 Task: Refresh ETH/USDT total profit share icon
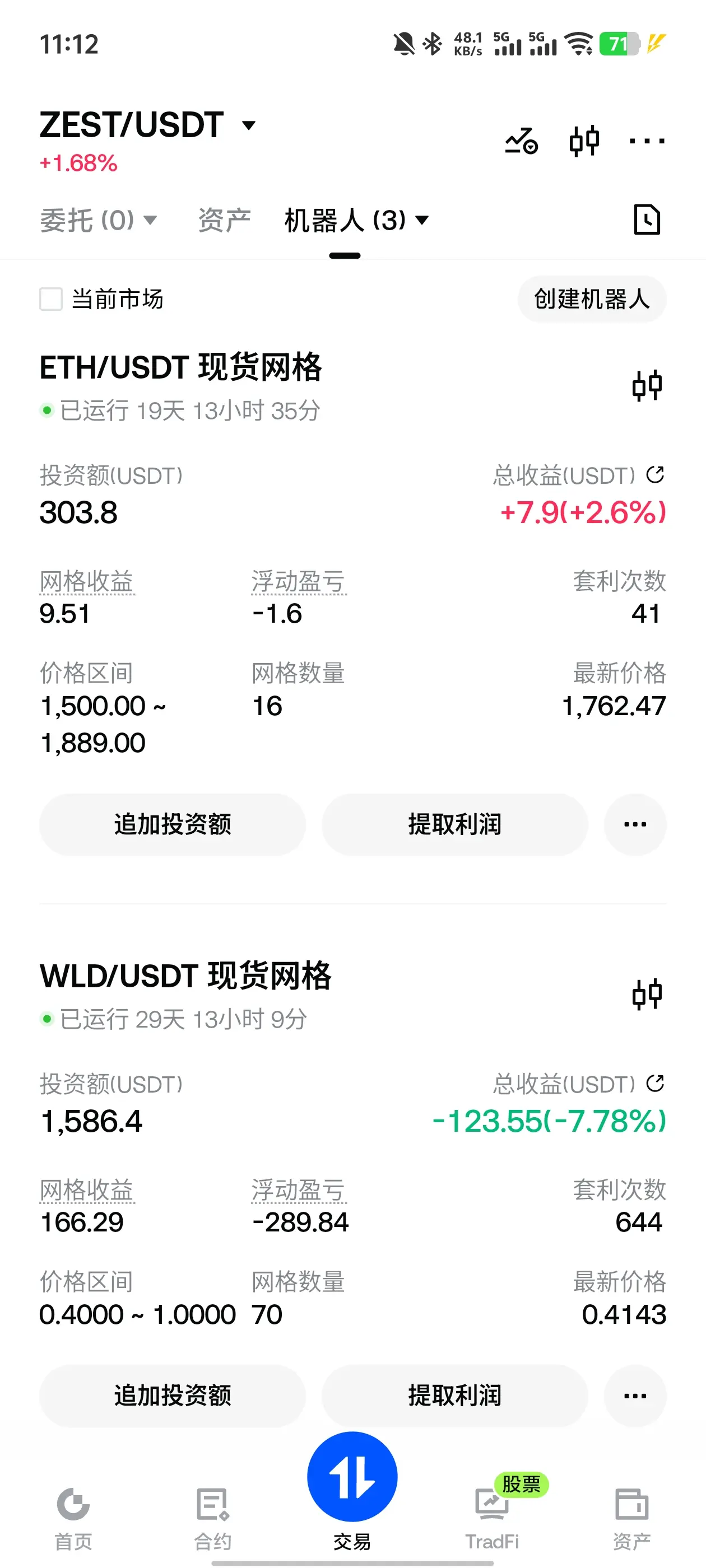655,475
